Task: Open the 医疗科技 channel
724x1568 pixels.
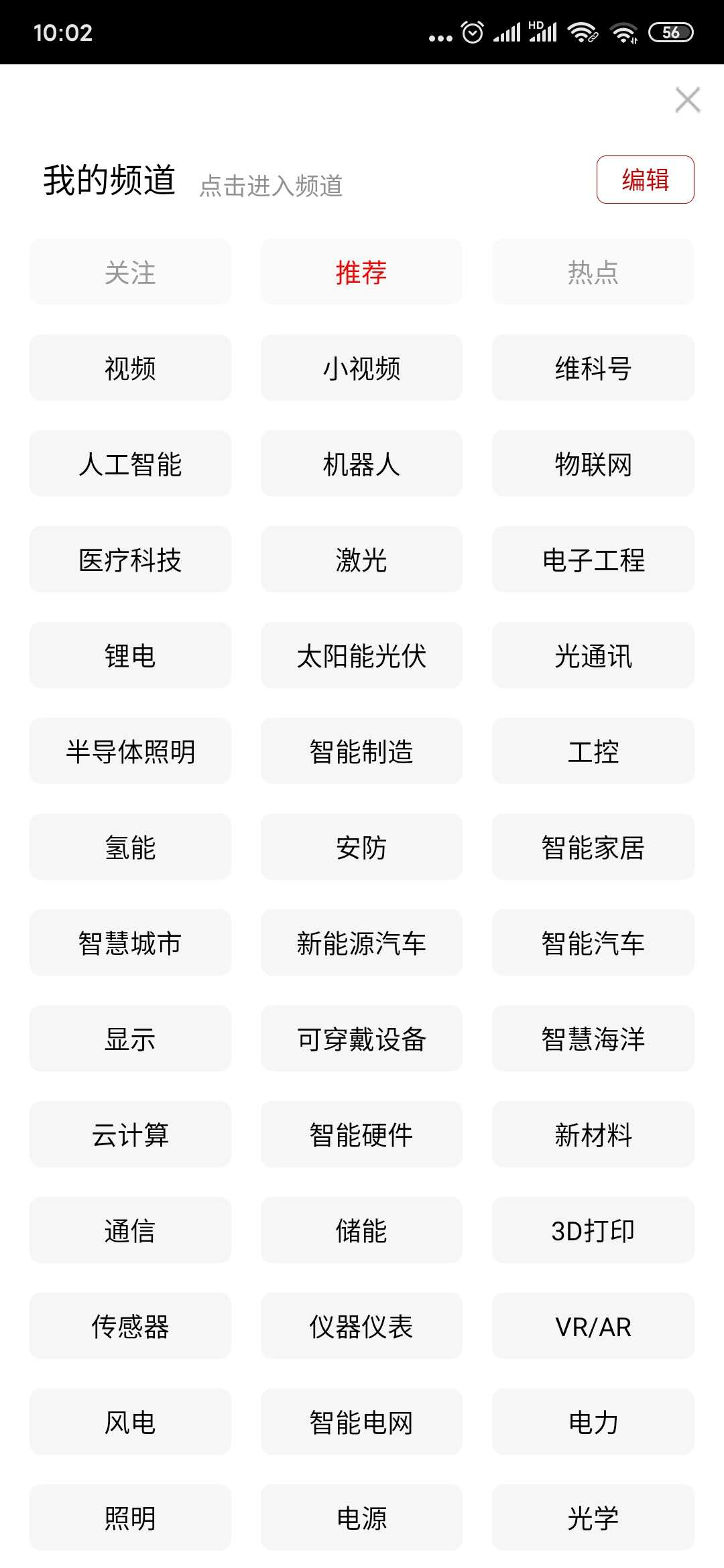Action: click(130, 560)
